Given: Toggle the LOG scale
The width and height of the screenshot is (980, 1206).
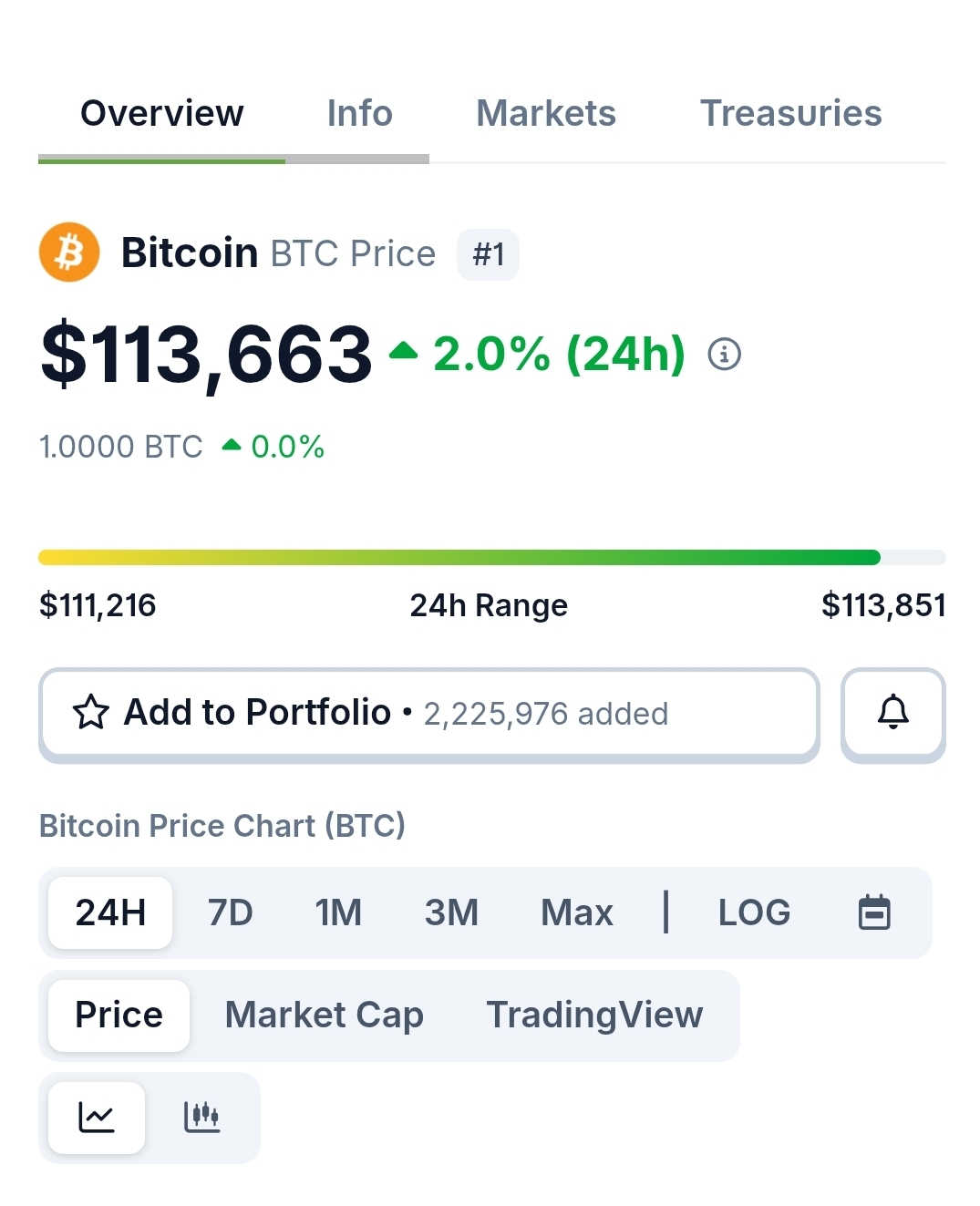Looking at the screenshot, I should [754, 912].
